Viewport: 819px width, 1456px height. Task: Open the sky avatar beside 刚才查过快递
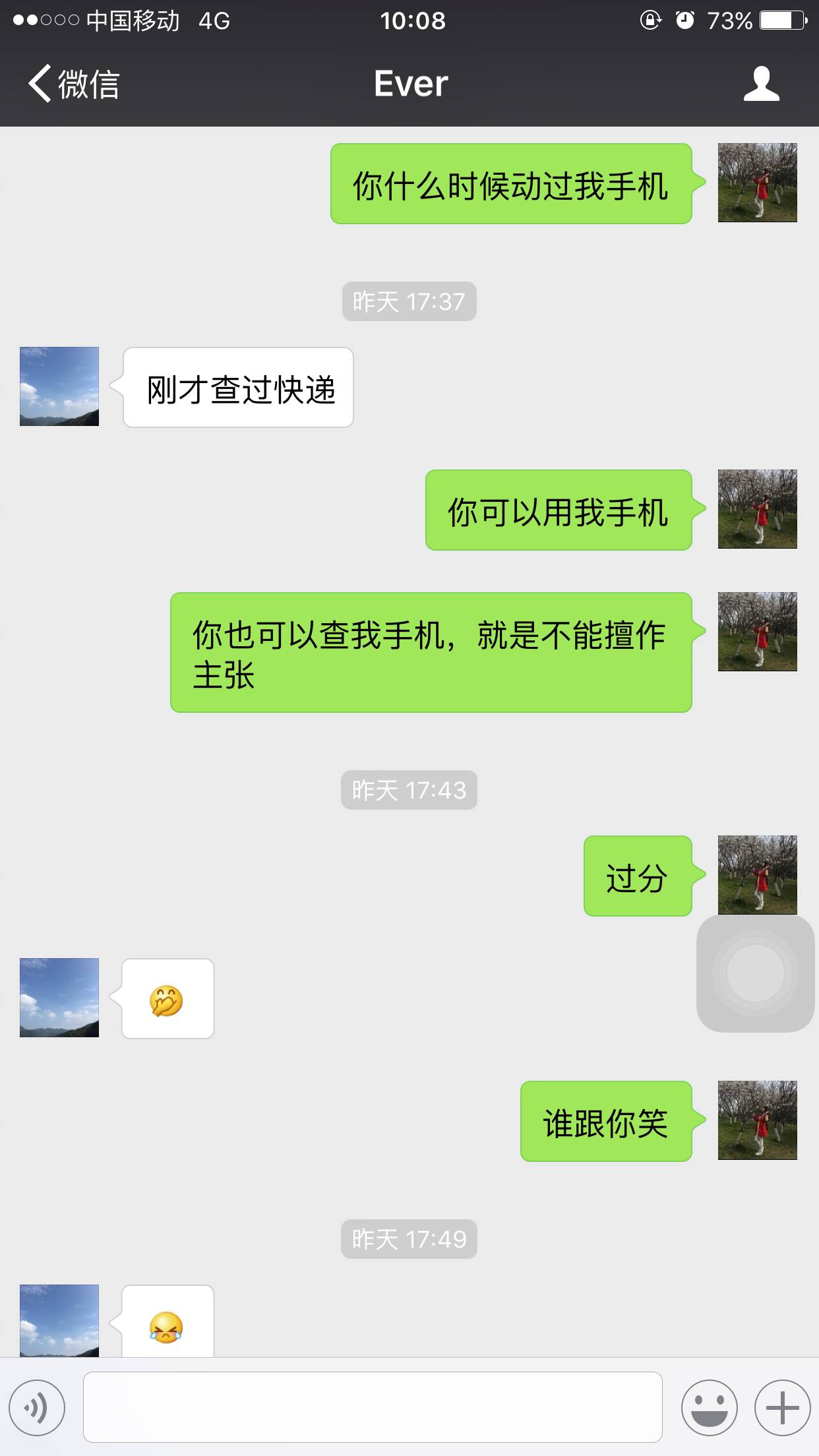pos(59,386)
